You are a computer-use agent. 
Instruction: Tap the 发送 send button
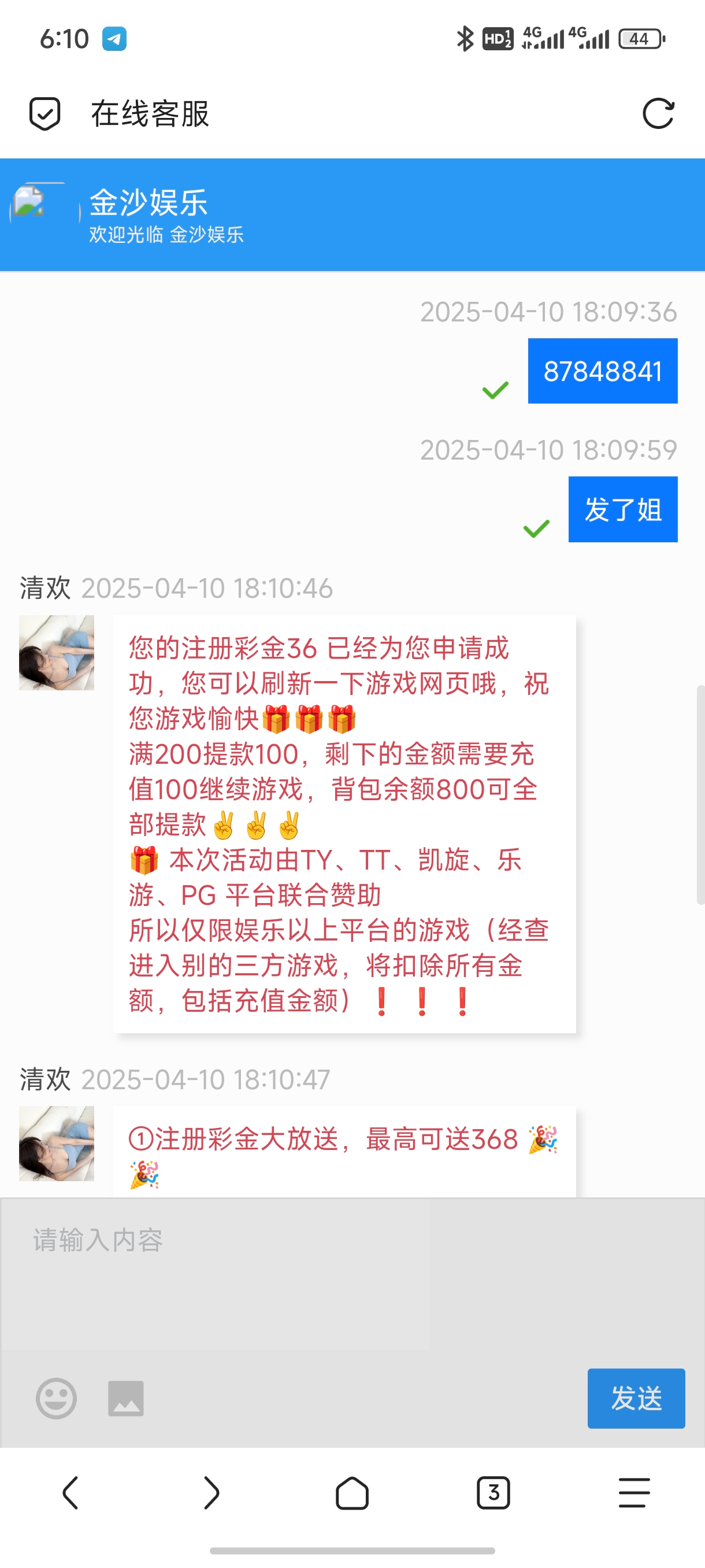636,1398
